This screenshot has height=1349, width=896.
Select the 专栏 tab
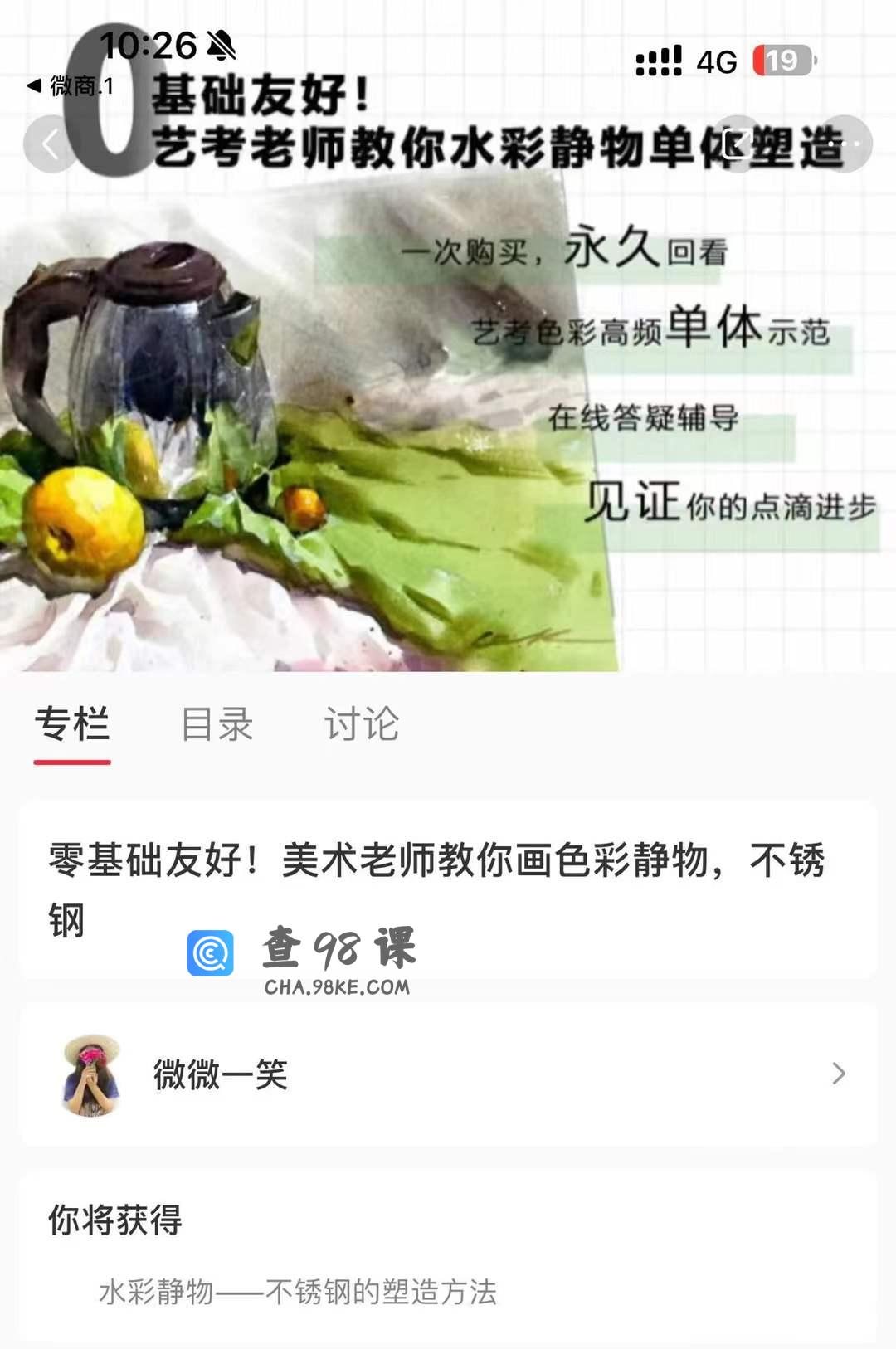coord(72,724)
